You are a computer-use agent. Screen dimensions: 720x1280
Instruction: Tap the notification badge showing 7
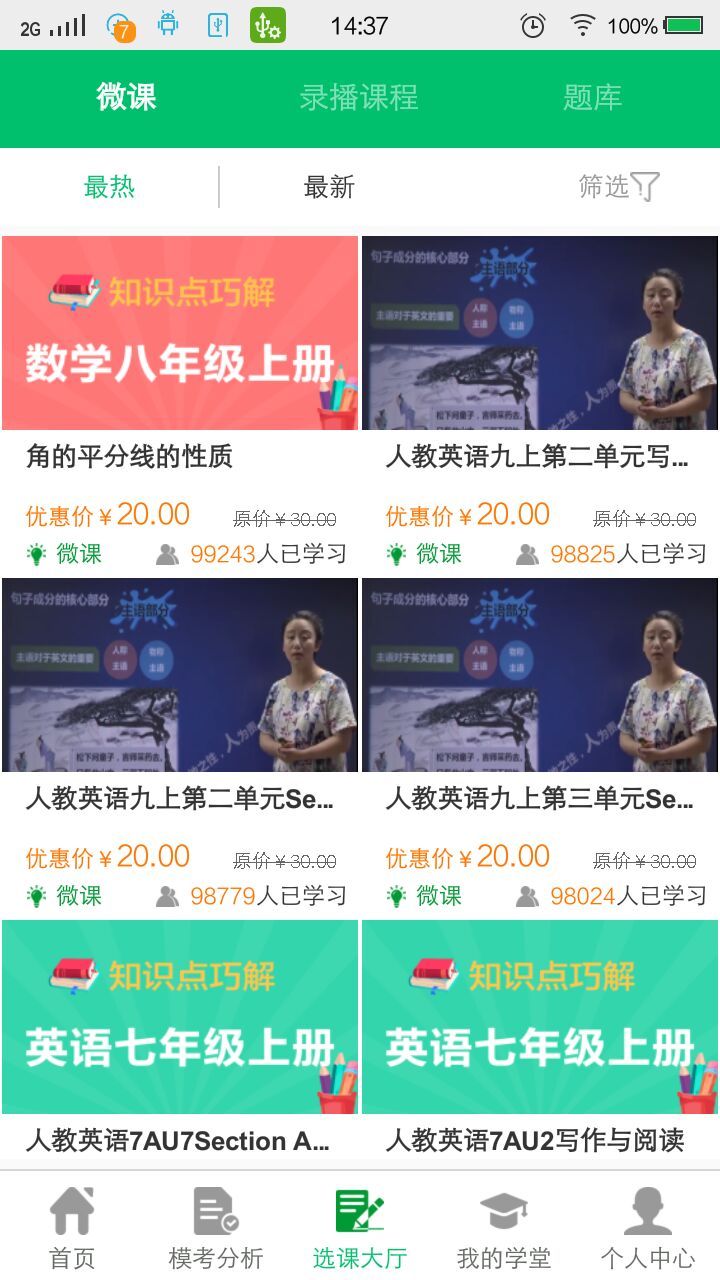[120, 25]
